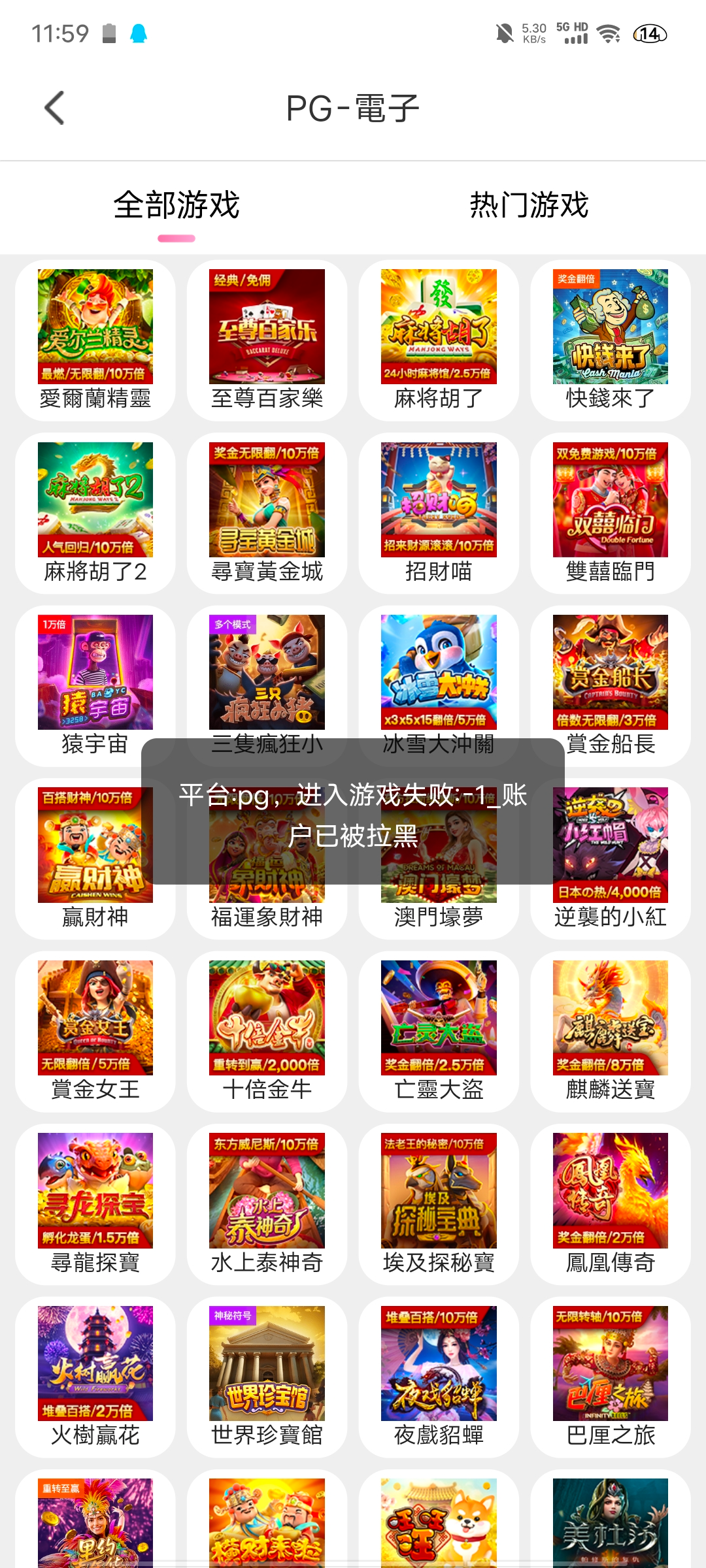Image resolution: width=706 pixels, height=1568 pixels.
Task: Open the 愛爾蘭精靈 game
Action: pos(95,327)
